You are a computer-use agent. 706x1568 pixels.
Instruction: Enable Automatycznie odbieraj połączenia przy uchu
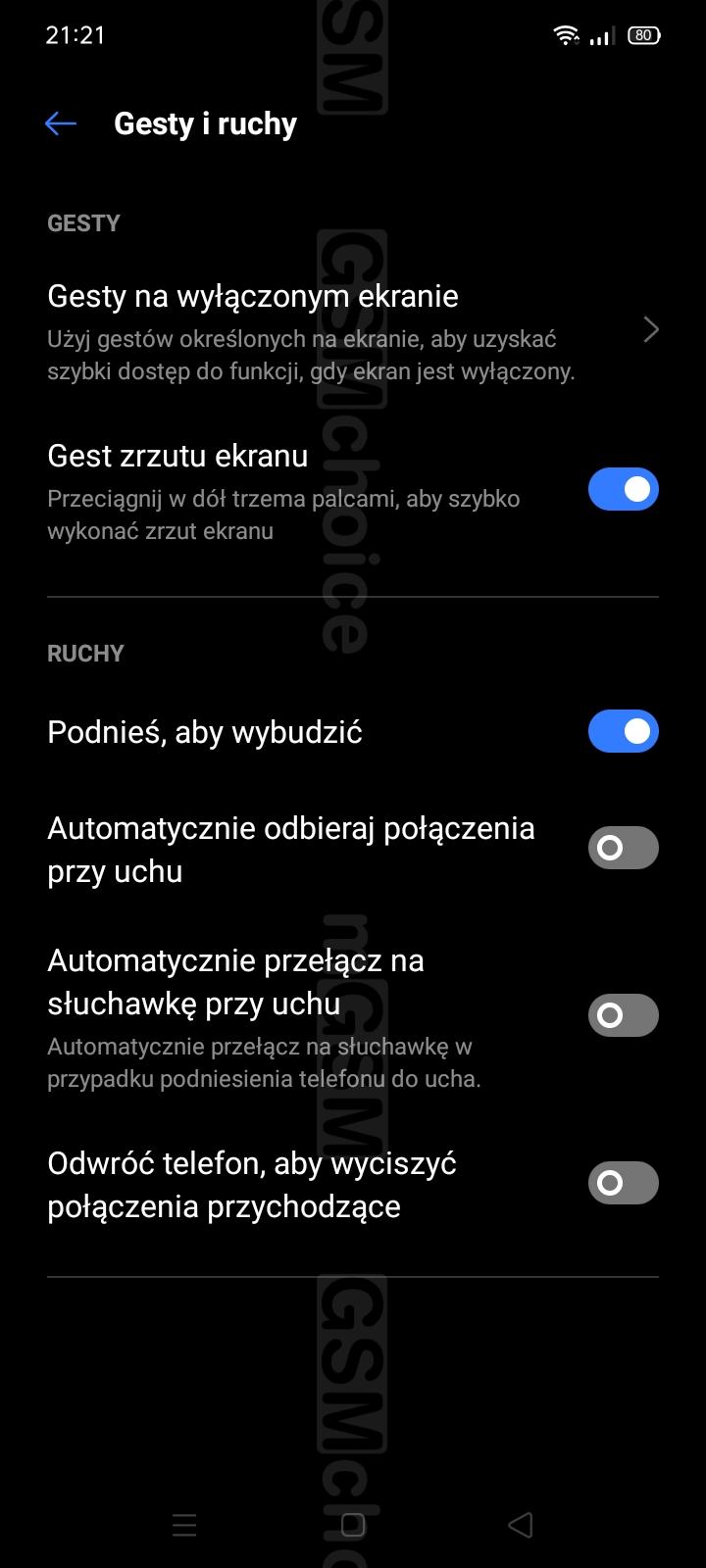[623, 848]
